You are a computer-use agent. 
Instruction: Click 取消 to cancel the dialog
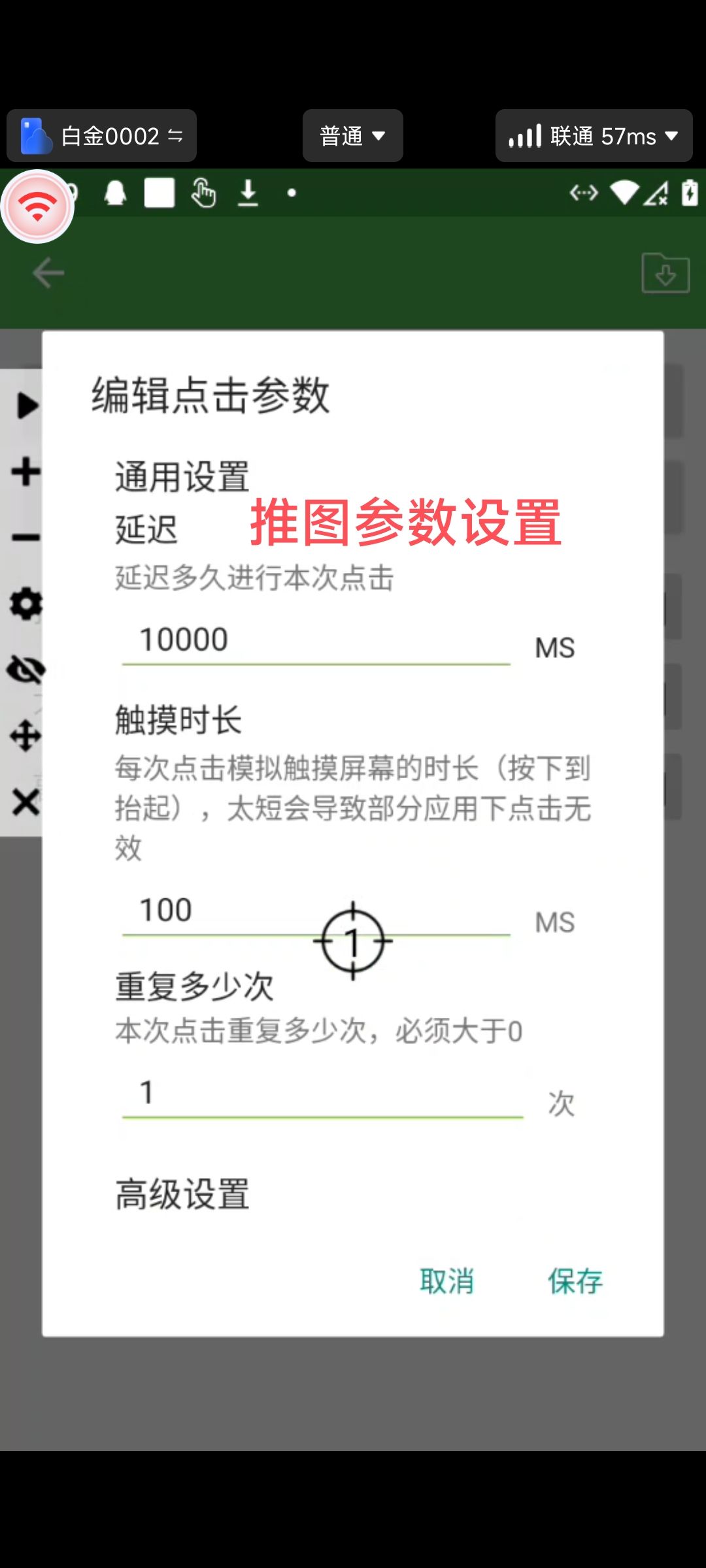point(448,1281)
